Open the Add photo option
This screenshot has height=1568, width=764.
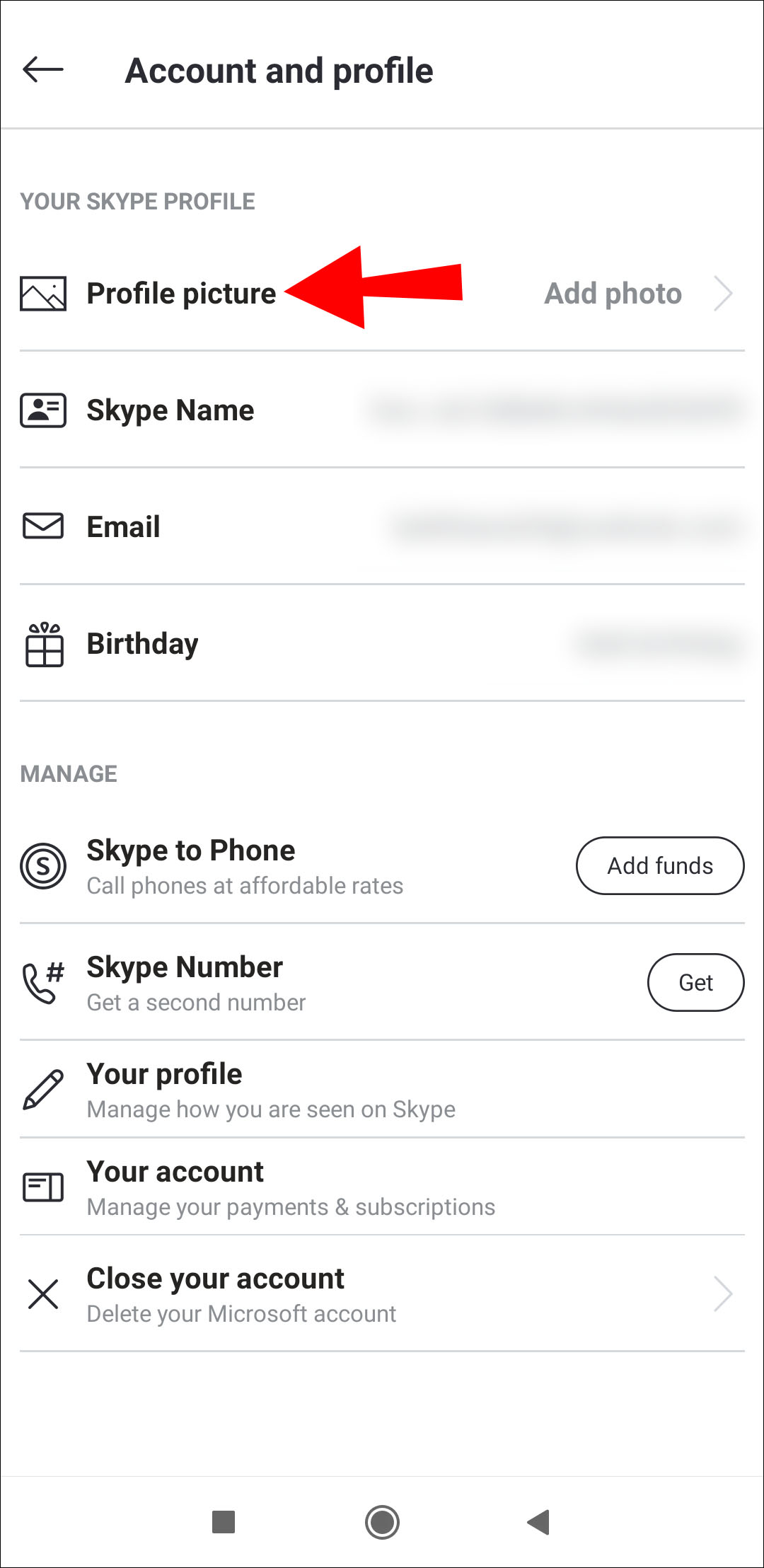point(611,293)
